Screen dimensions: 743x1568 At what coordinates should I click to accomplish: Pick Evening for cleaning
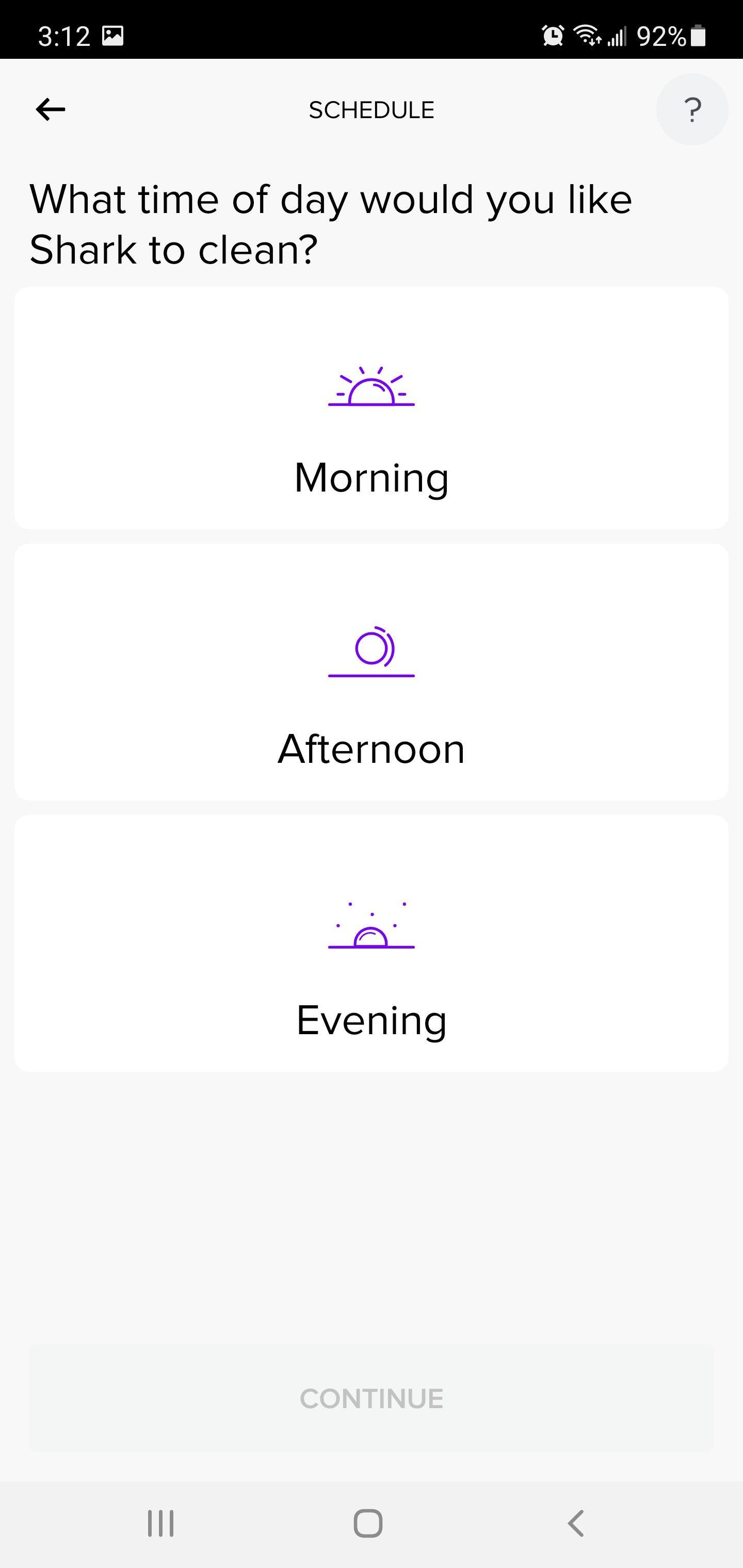(x=372, y=943)
